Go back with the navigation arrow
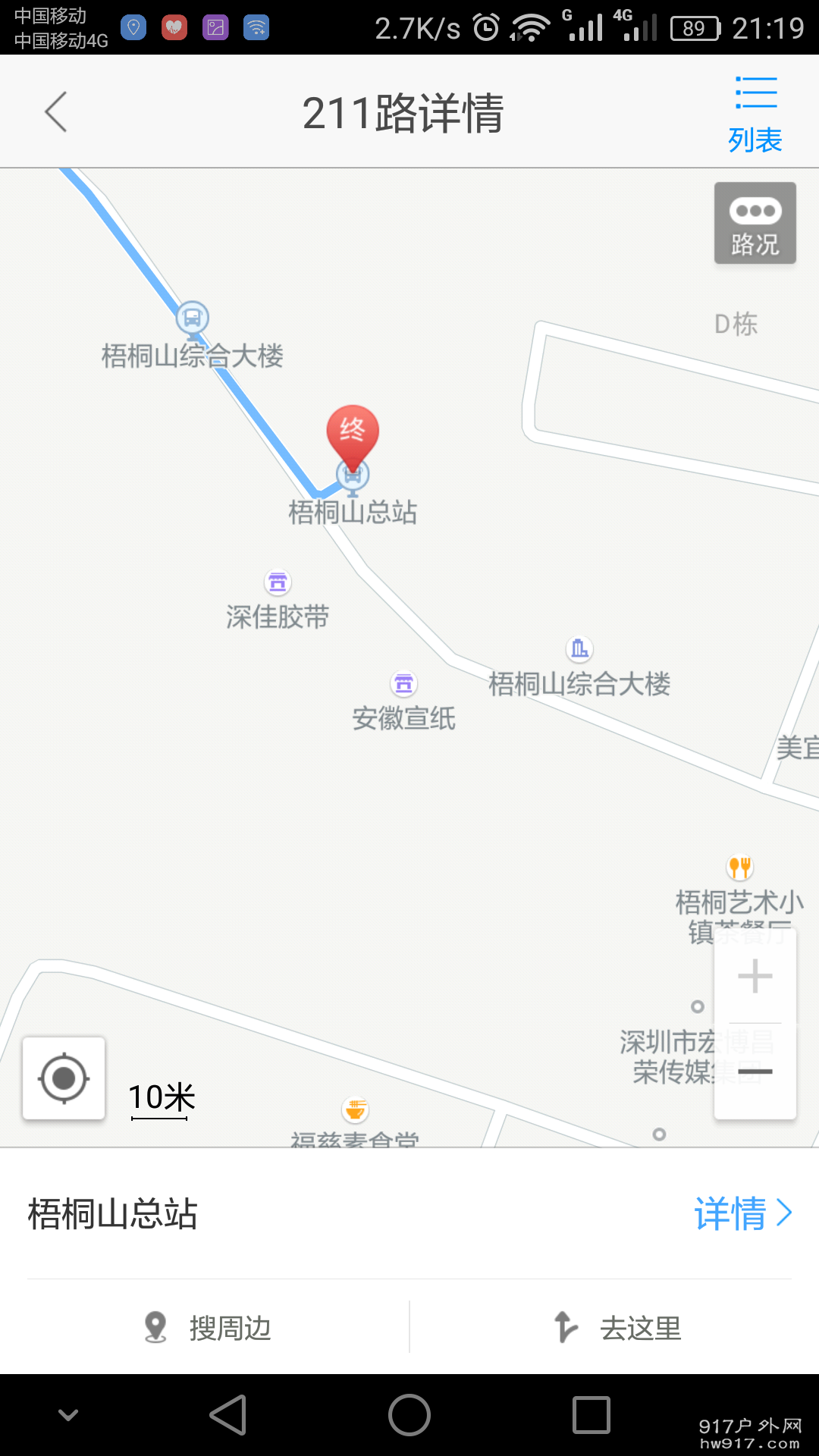819x1456 pixels. [x=55, y=111]
